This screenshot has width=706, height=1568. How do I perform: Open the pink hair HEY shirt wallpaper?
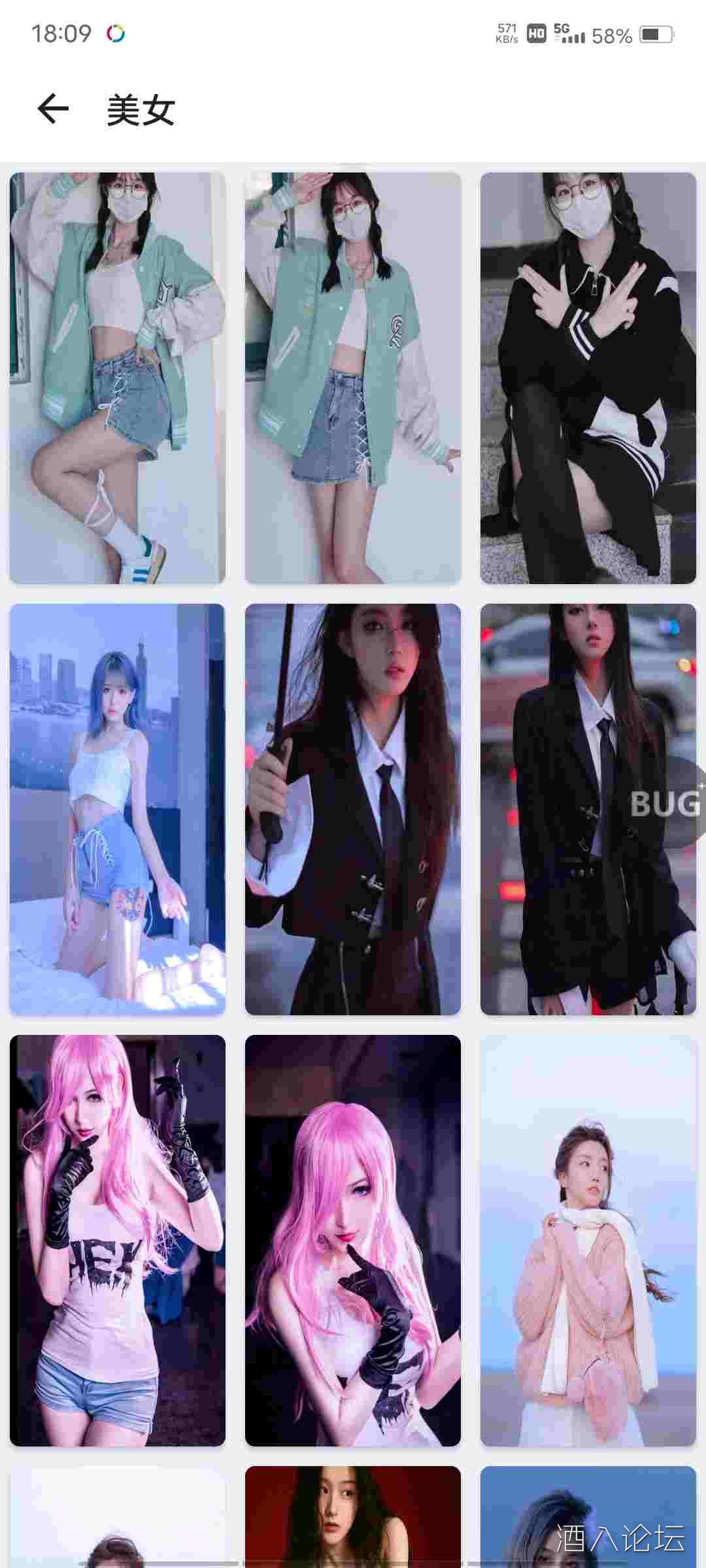(118, 1240)
